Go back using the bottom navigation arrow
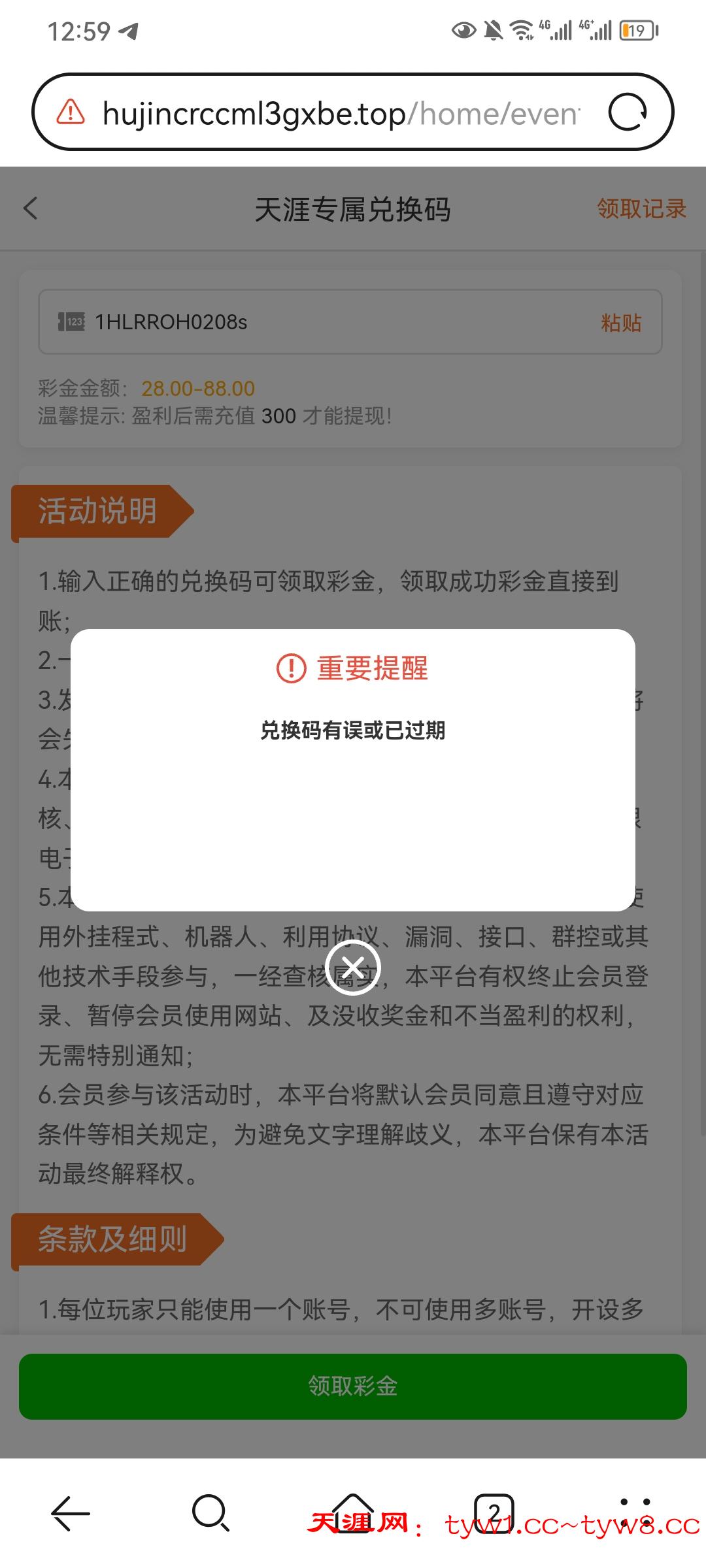 click(69, 1514)
